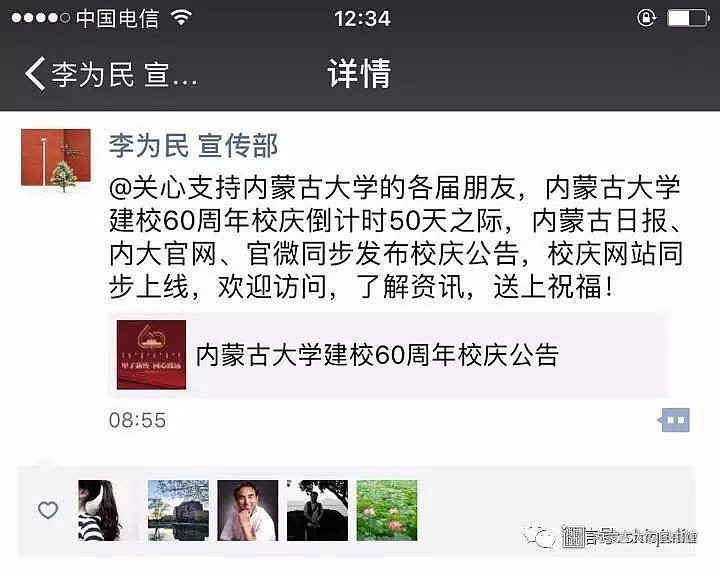Go back to 李为民 宣… page

(x=110, y=75)
